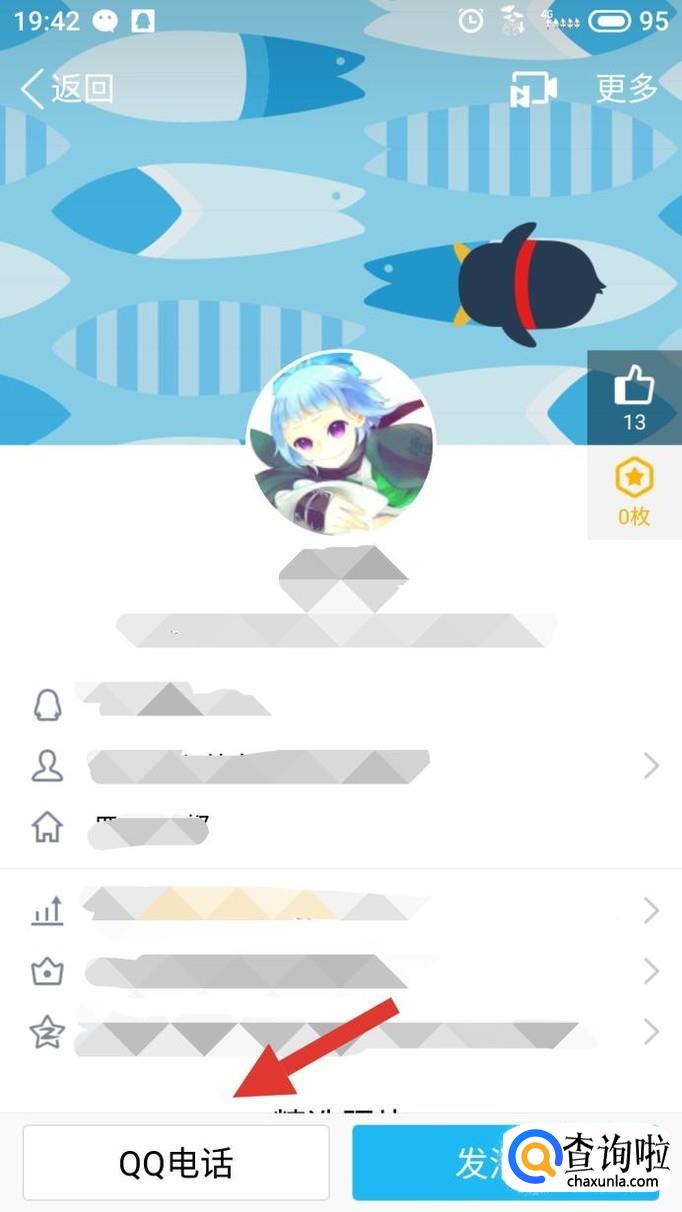The height and width of the screenshot is (1212, 682).
Task: Open the 更多 menu
Action: pos(627,89)
